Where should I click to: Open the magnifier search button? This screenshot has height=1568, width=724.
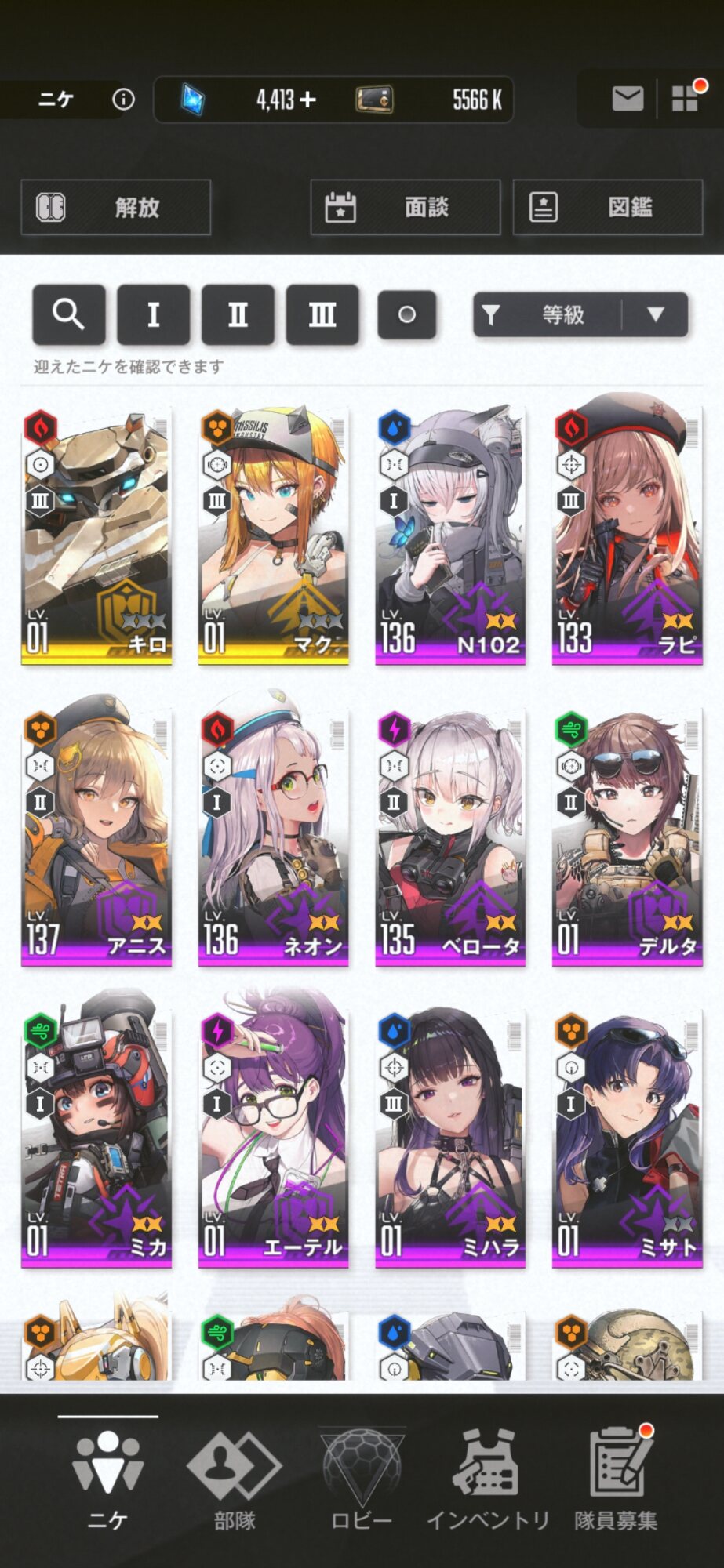[x=69, y=314]
